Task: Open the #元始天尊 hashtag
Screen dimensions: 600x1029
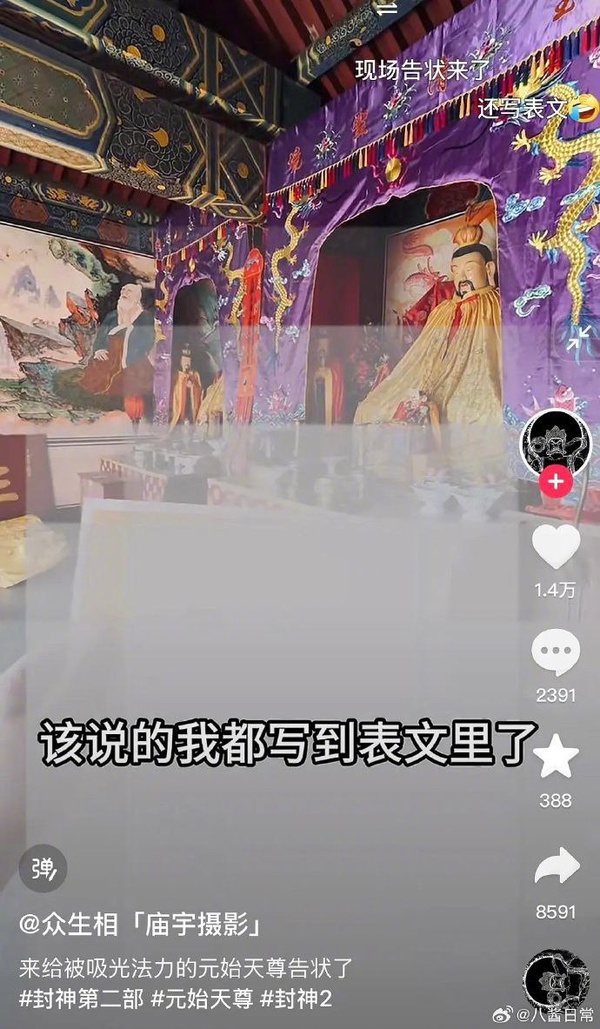Action: [x=202, y=999]
